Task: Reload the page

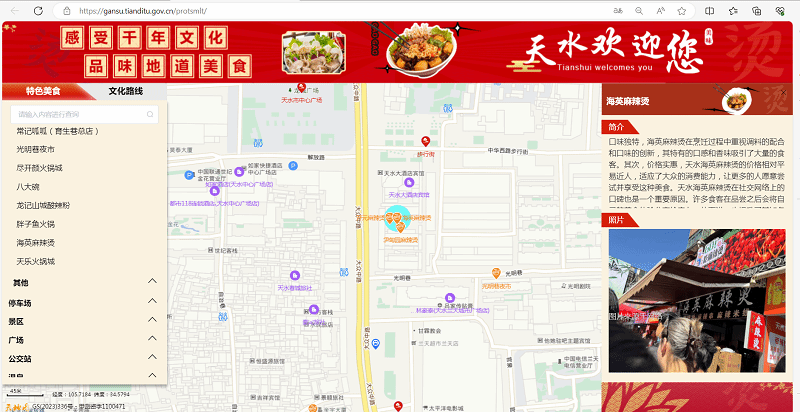Action: click(x=37, y=10)
